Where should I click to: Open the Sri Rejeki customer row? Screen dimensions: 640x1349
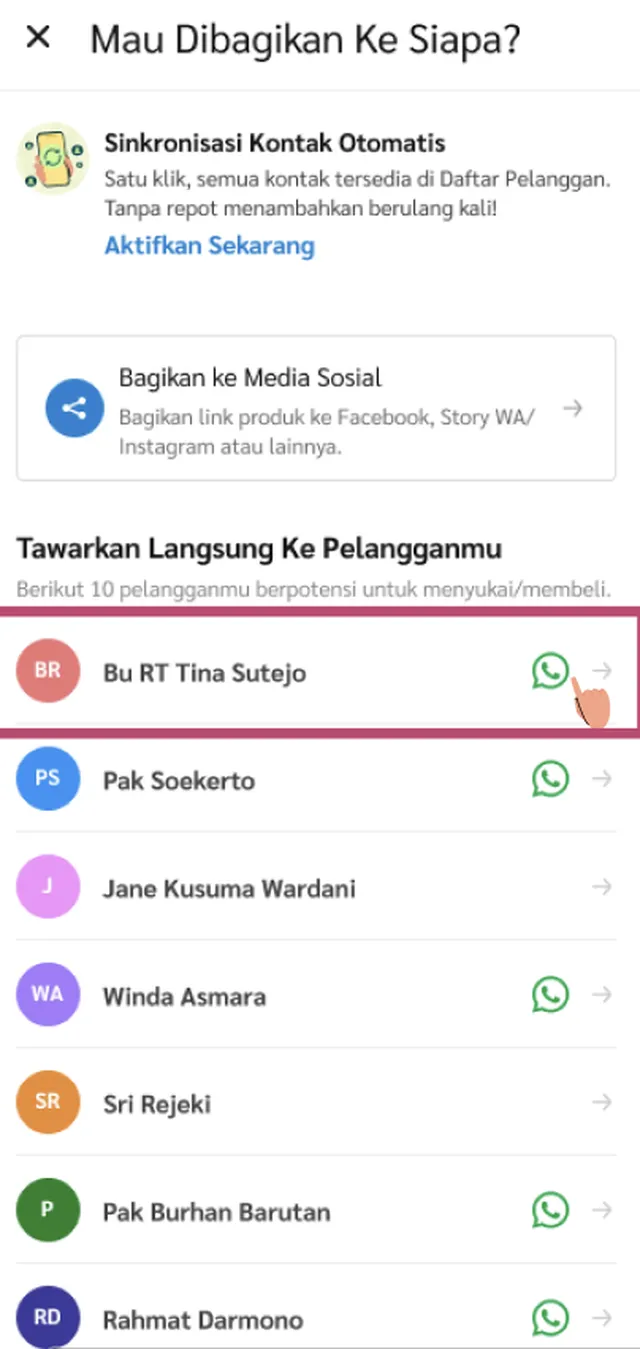tap(158, 1104)
